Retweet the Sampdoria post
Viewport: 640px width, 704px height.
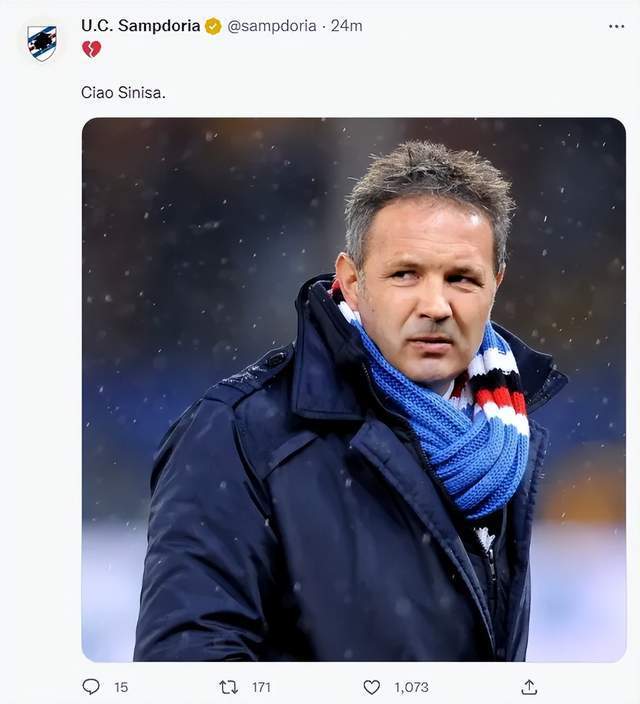(x=228, y=687)
